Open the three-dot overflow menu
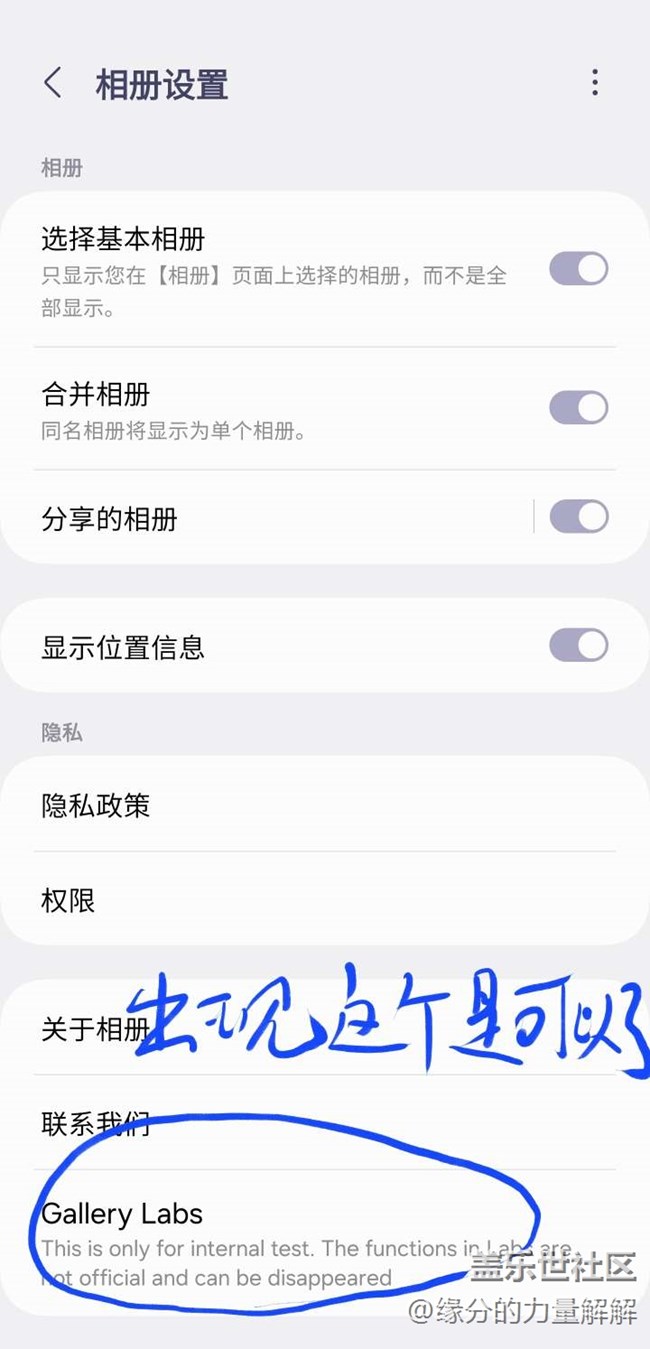 595,83
